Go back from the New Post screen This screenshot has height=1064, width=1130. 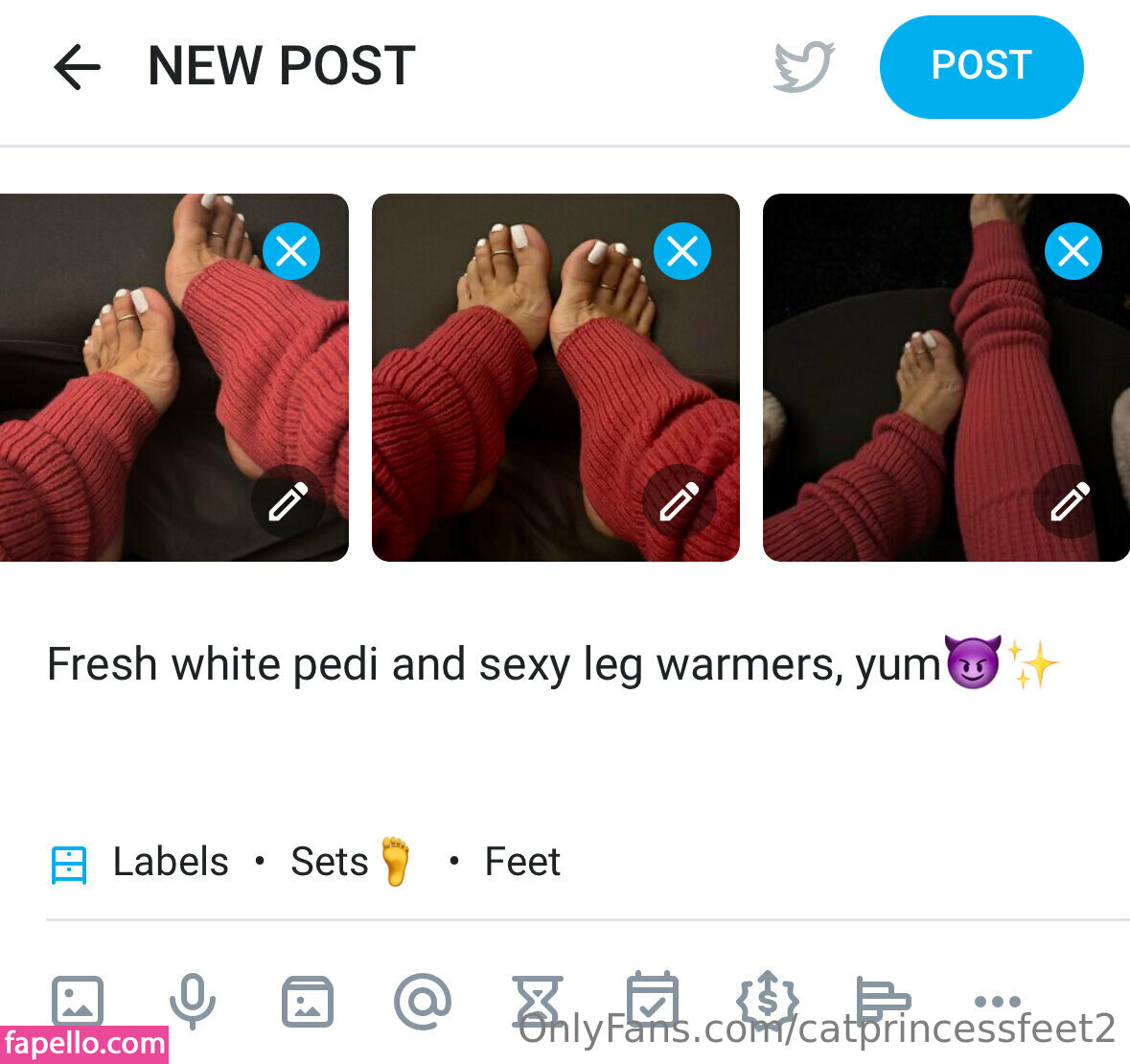(77, 67)
